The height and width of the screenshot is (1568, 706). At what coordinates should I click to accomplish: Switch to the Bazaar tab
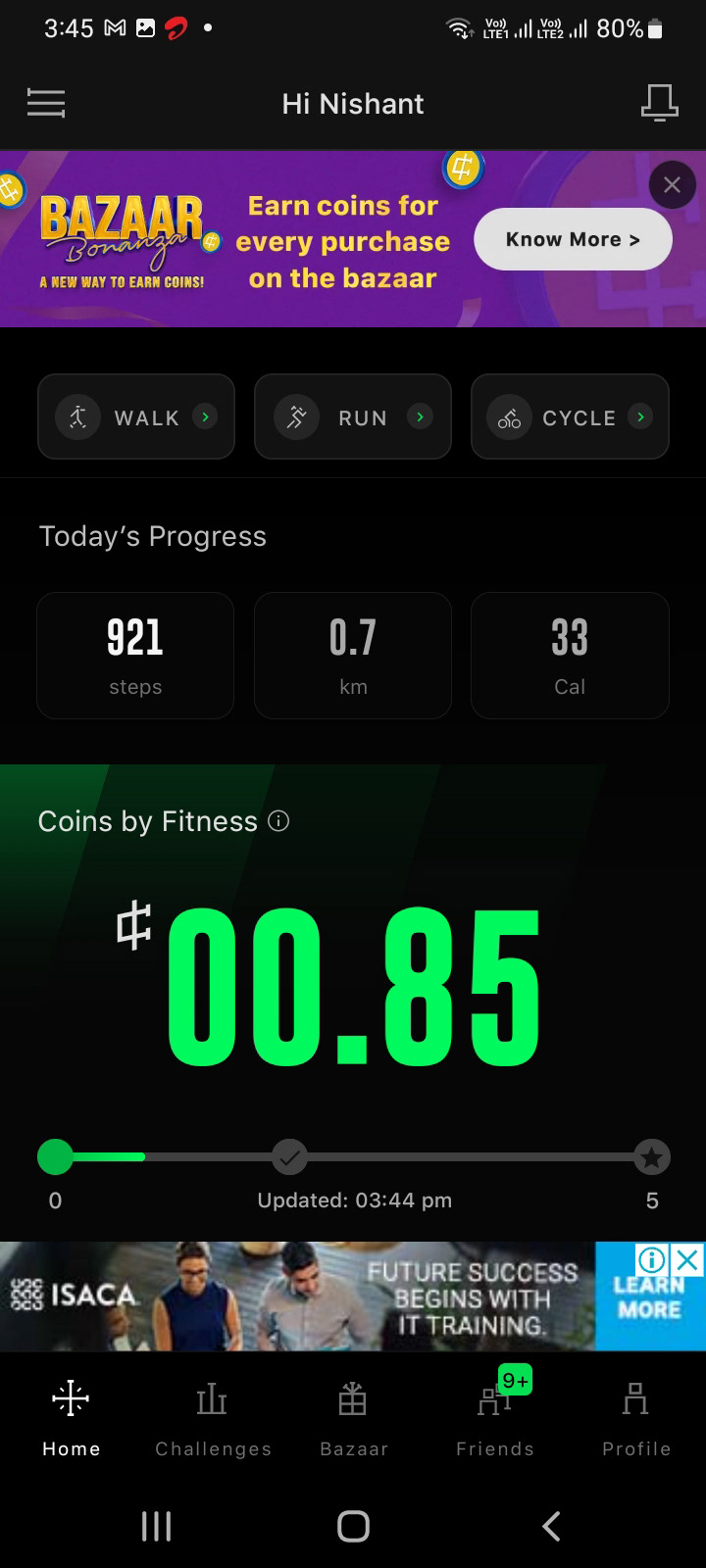click(x=353, y=1416)
